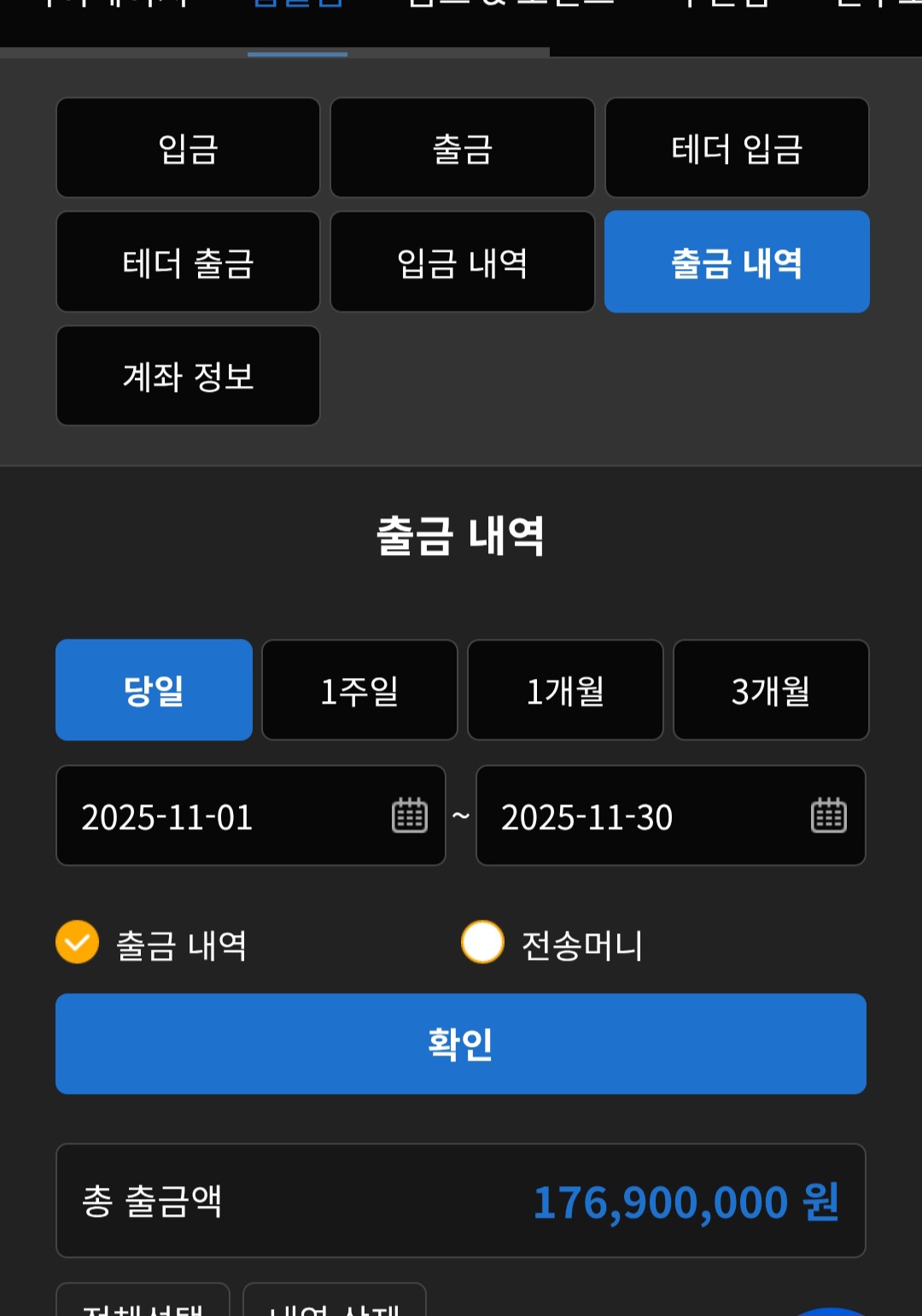922x1316 pixels.
Task: Tap the 확인 confirm button
Action: 461,1044
